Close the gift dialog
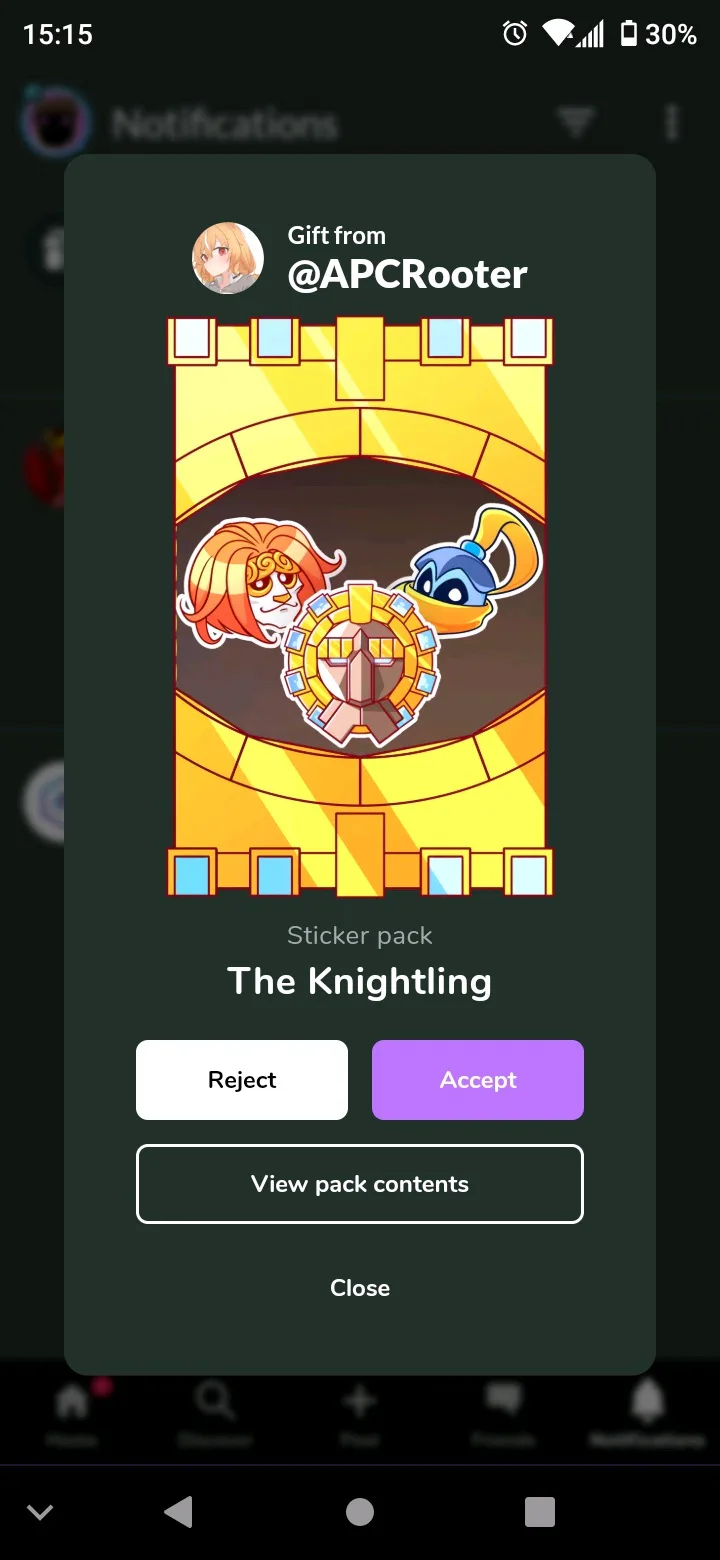This screenshot has height=1560, width=720. (360, 1288)
